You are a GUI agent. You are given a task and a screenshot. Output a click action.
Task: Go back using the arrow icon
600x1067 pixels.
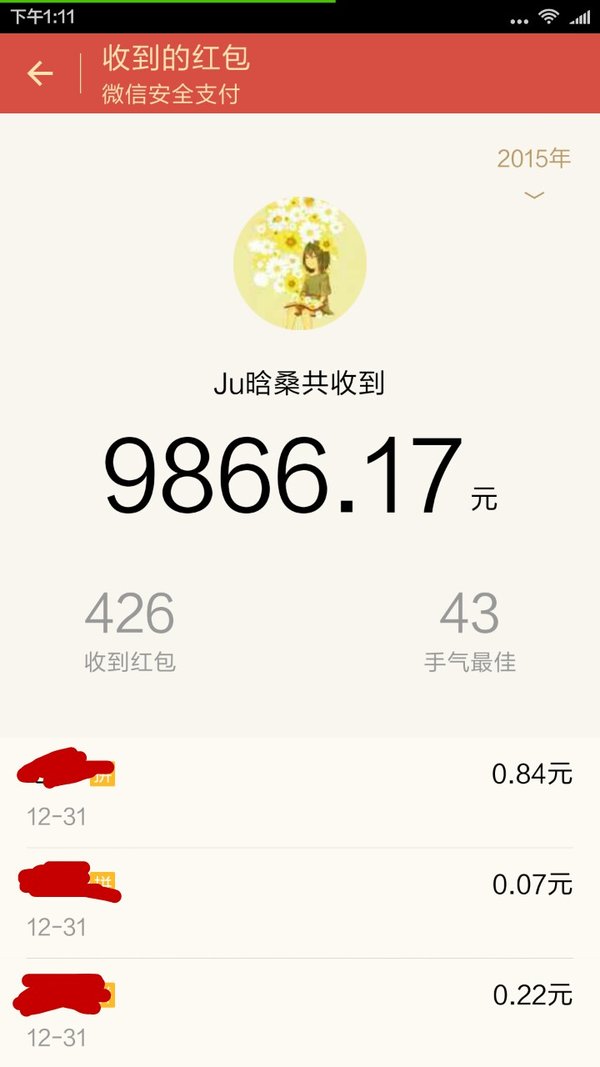click(x=40, y=73)
